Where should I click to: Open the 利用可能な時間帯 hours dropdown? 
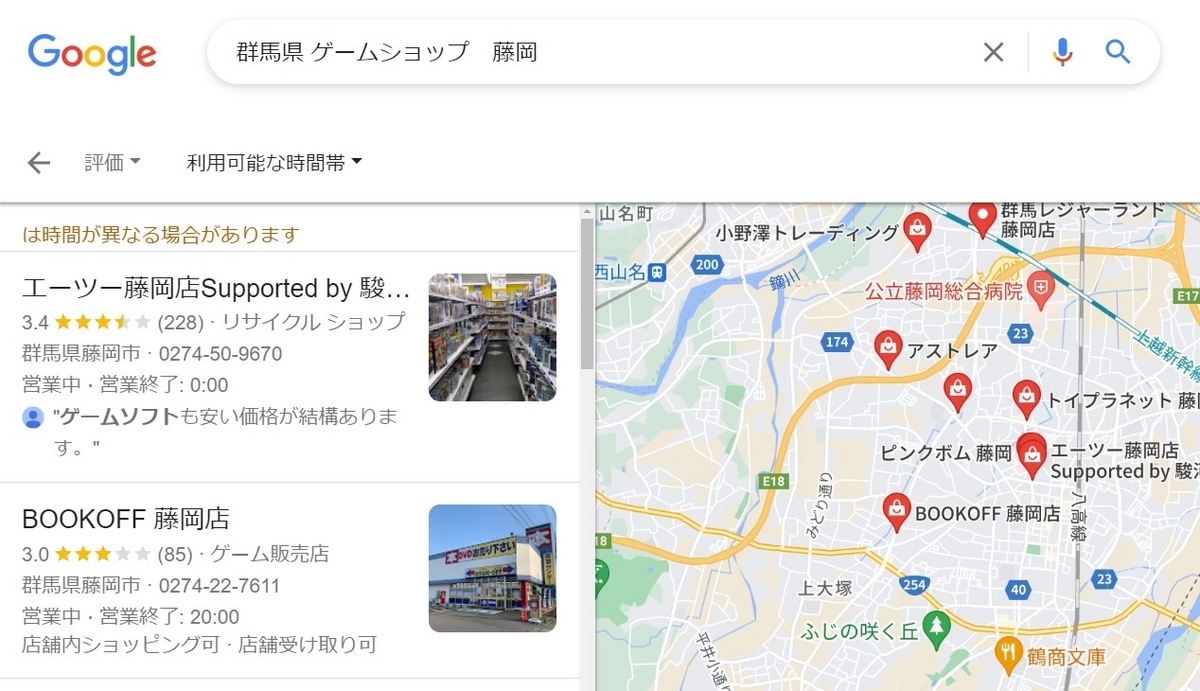273,163
